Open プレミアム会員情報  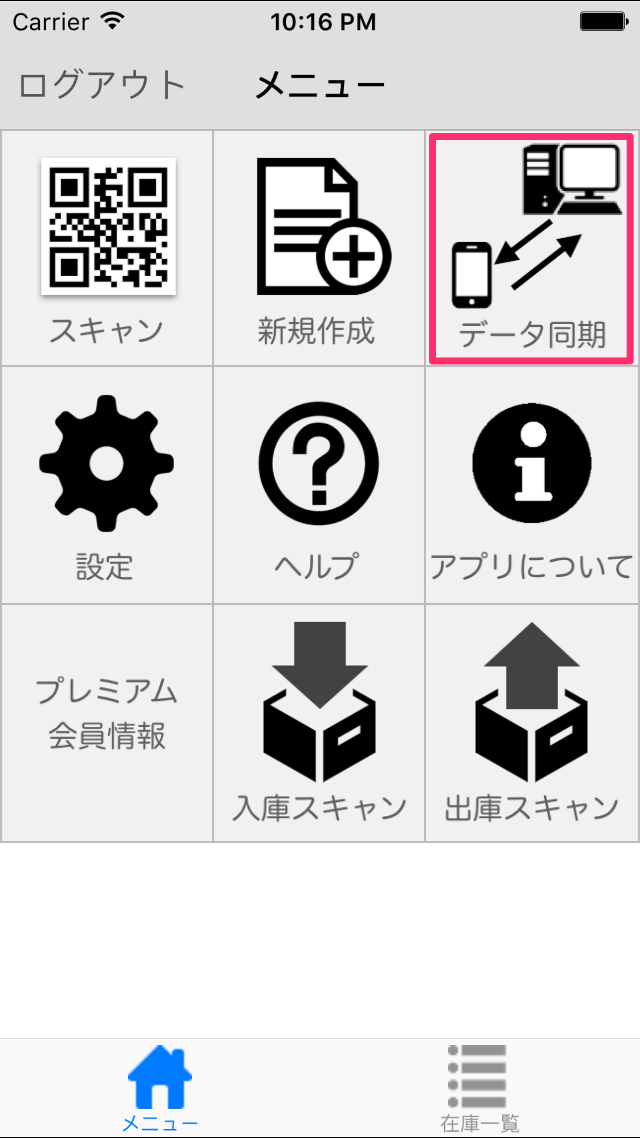(107, 723)
